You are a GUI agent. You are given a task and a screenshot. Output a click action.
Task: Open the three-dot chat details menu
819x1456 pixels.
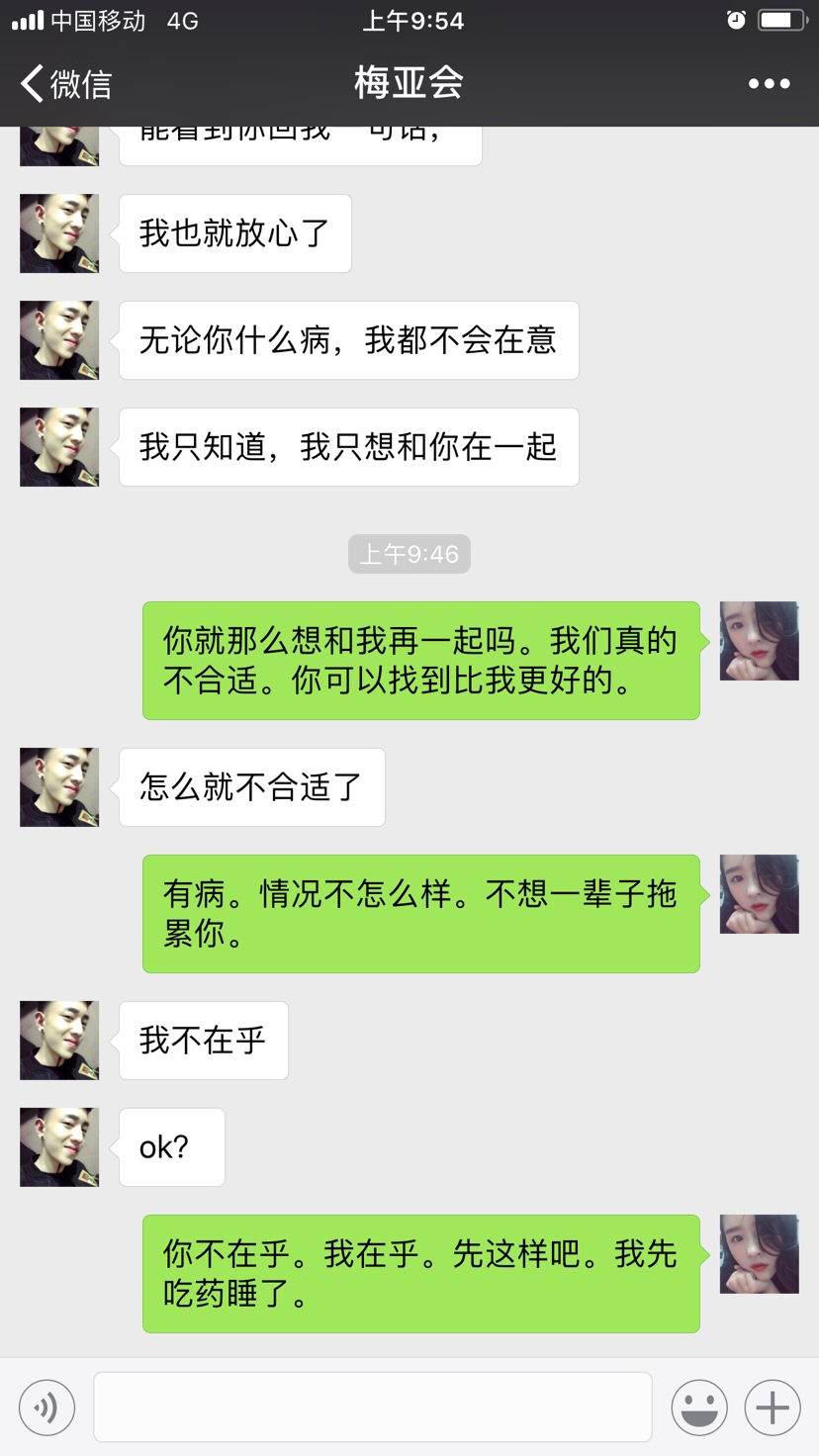pos(769,84)
